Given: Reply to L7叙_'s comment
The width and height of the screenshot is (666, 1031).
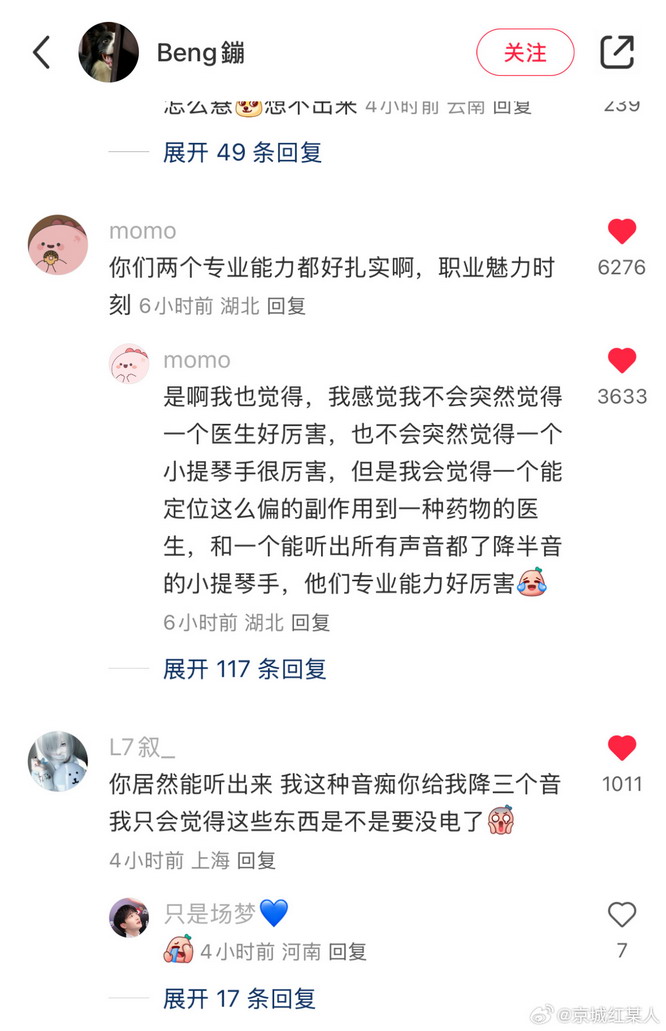Looking at the screenshot, I should pos(256,860).
